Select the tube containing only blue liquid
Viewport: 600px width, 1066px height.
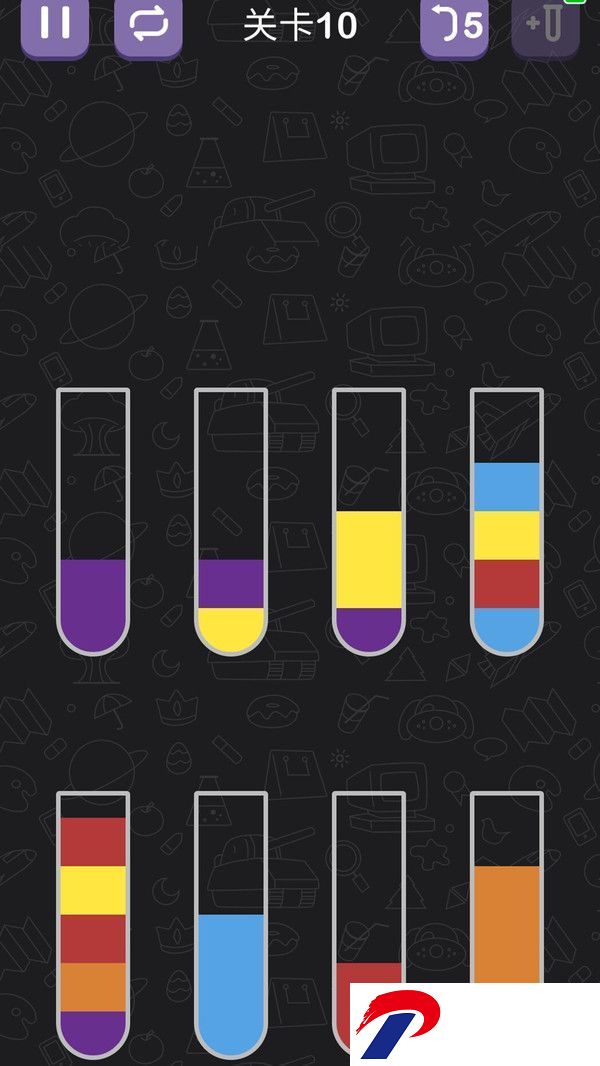click(231, 925)
